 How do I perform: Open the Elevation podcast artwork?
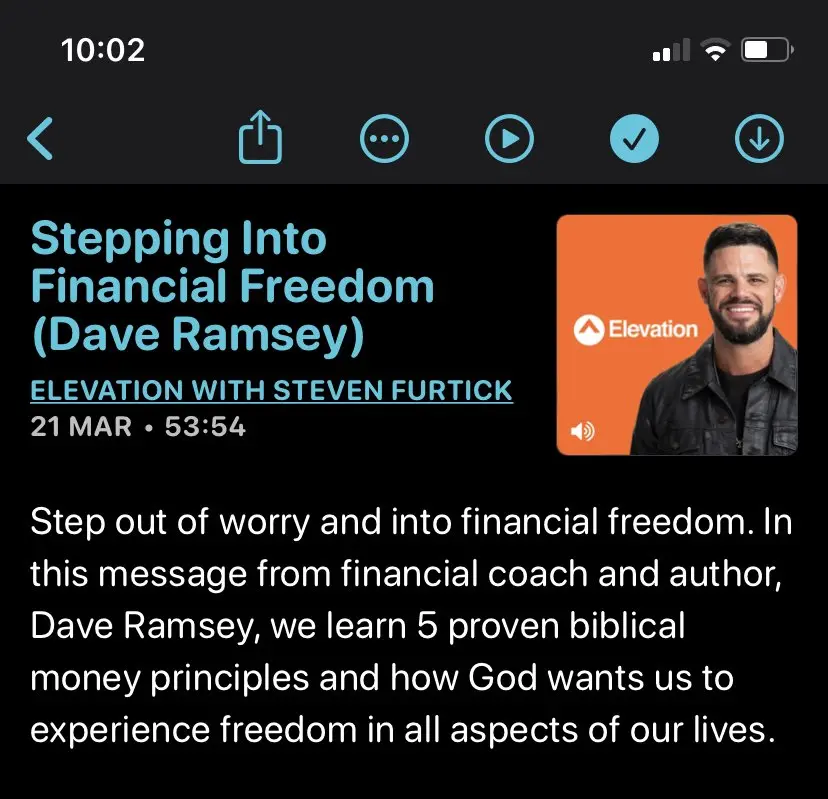[677, 335]
